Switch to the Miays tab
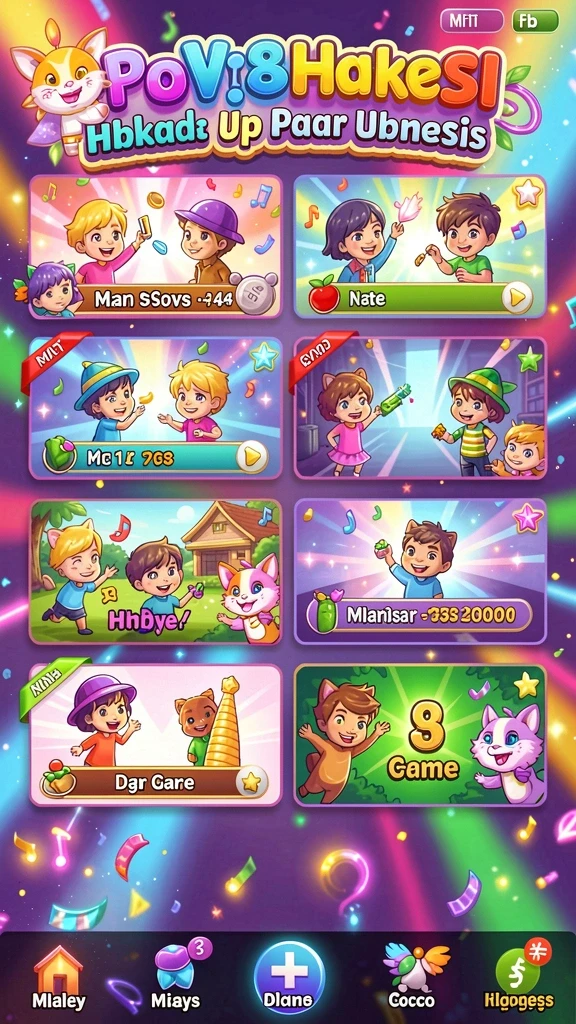 click(175, 977)
